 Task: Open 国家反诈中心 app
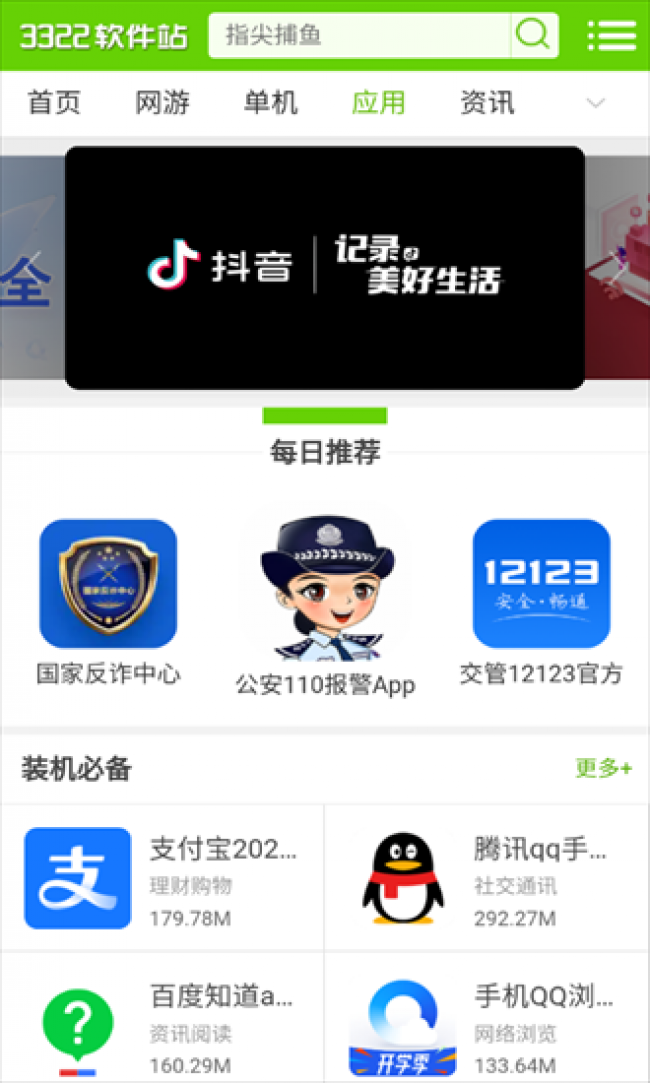[108, 600]
